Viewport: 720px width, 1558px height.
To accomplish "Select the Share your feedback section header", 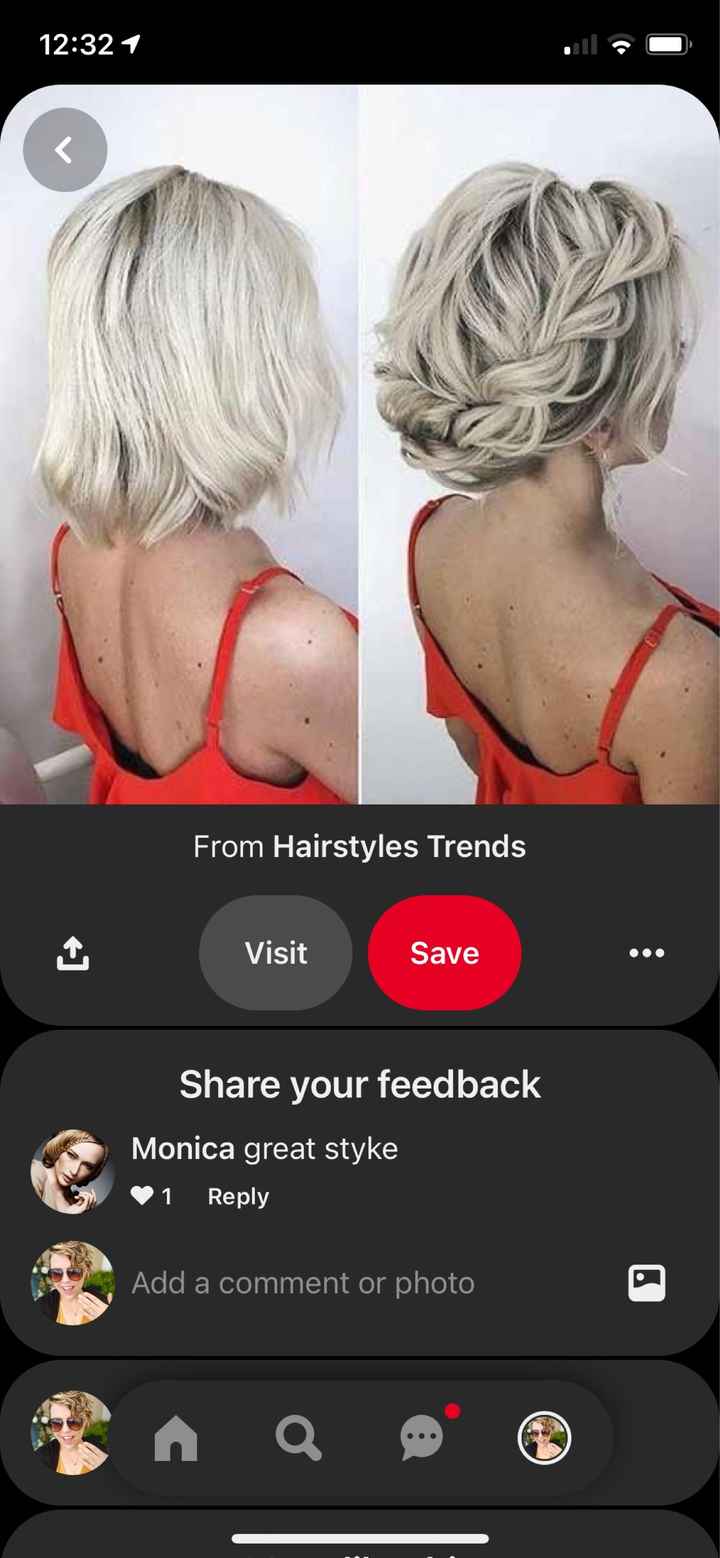I will click(x=359, y=1084).
